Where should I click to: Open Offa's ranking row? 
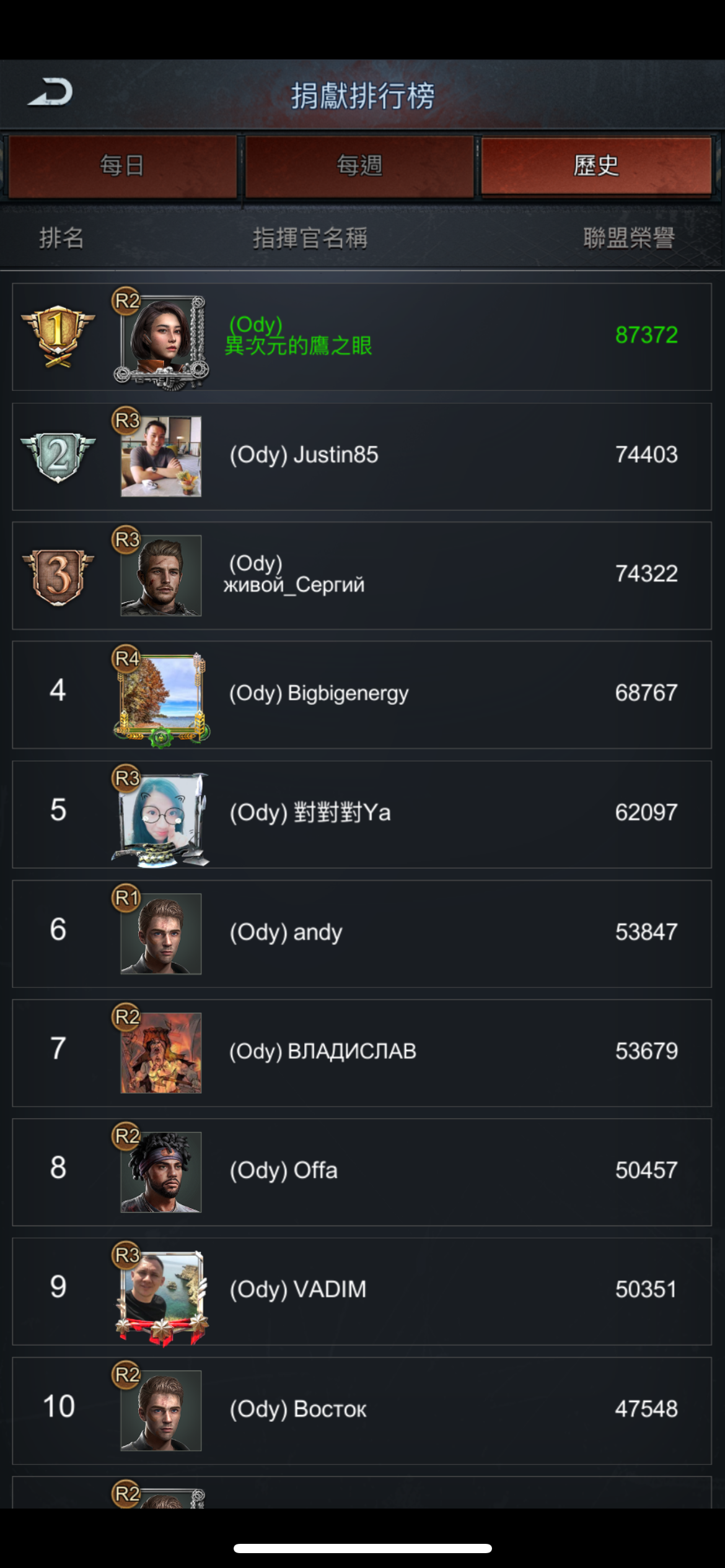click(362, 1172)
